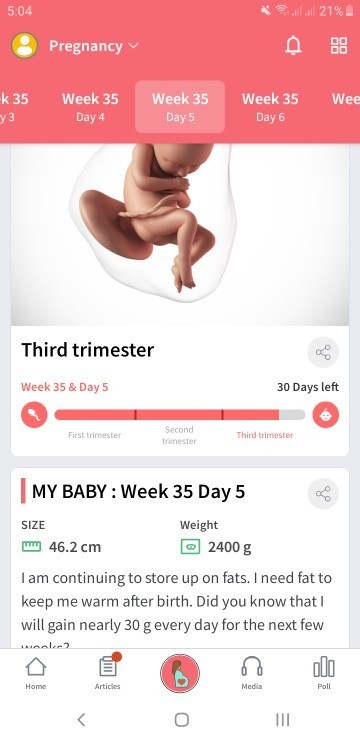Screen dimensions: 360x740
Task: Expand the Pregnancy dropdown
Action: [94, 46]
